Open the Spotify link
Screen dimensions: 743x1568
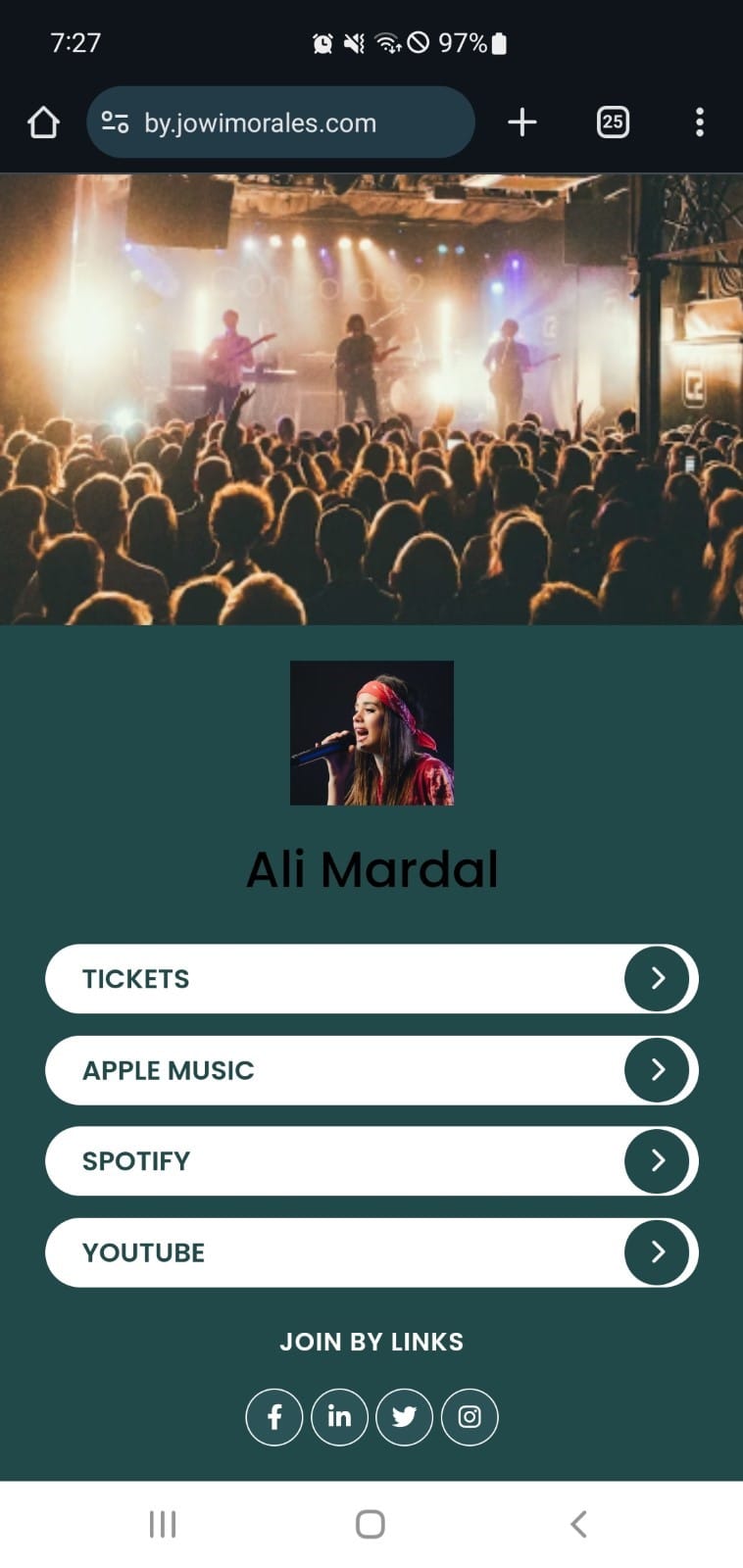[371, 1161]
